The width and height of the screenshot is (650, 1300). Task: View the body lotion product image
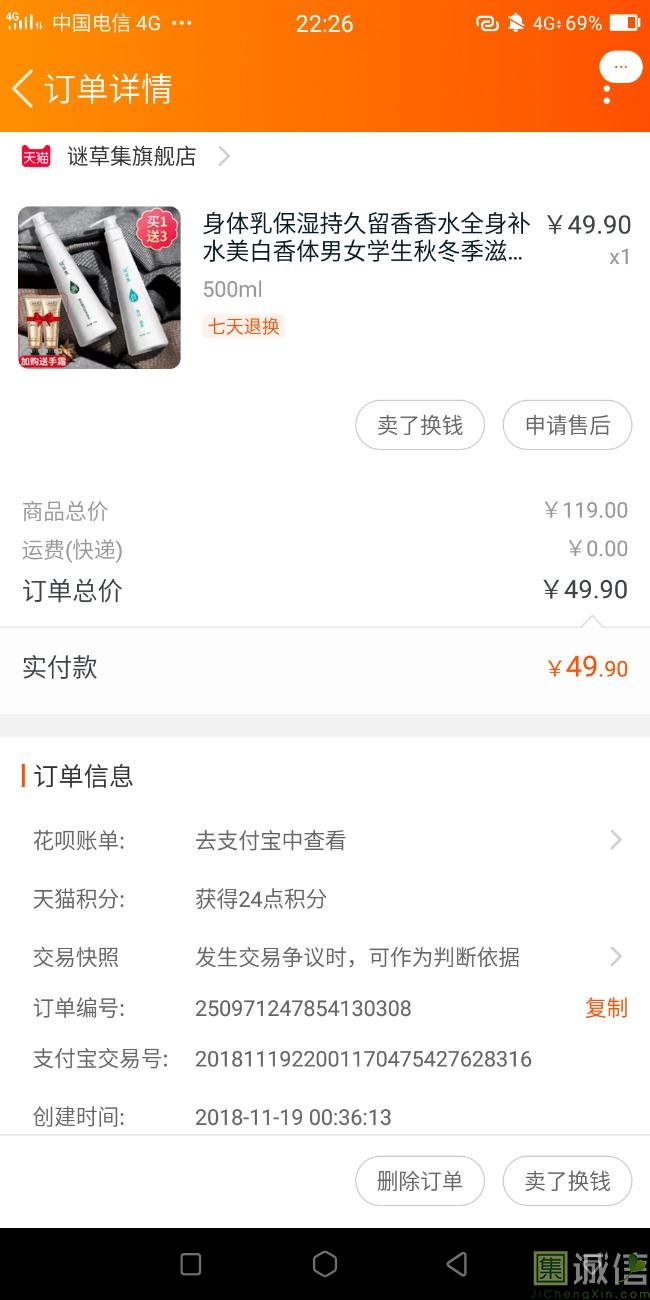[x=99, y=288]
